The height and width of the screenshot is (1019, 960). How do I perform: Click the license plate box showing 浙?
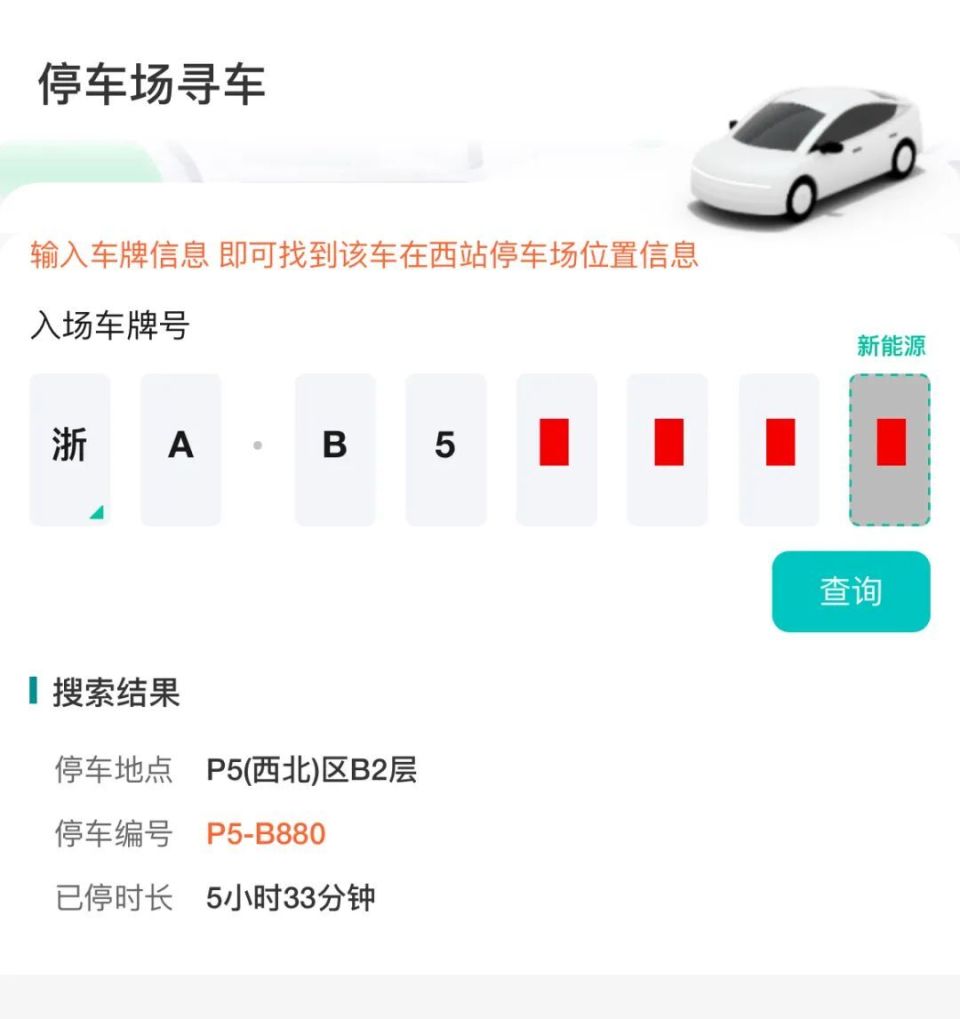68,447
